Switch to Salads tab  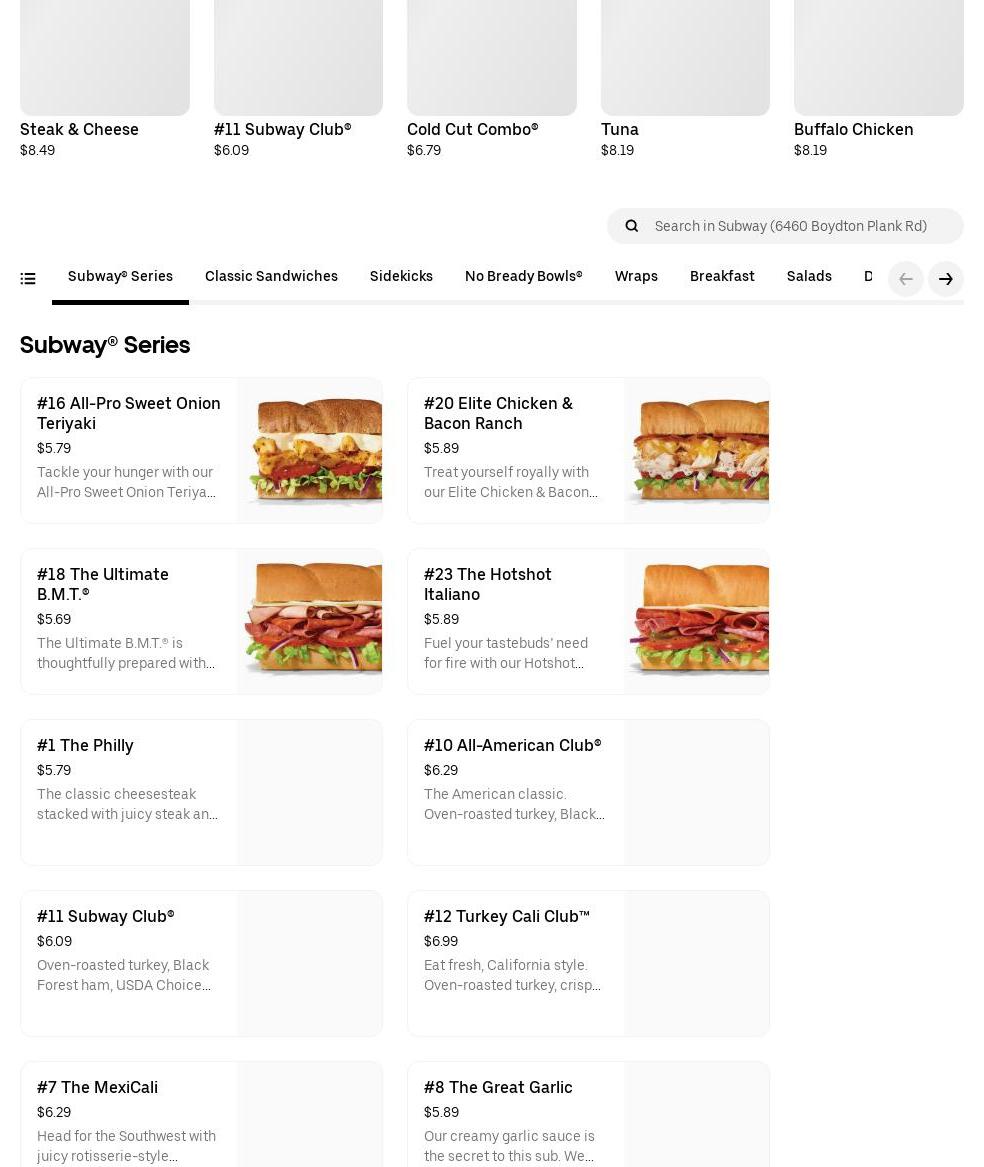click(x=809, y=276)
